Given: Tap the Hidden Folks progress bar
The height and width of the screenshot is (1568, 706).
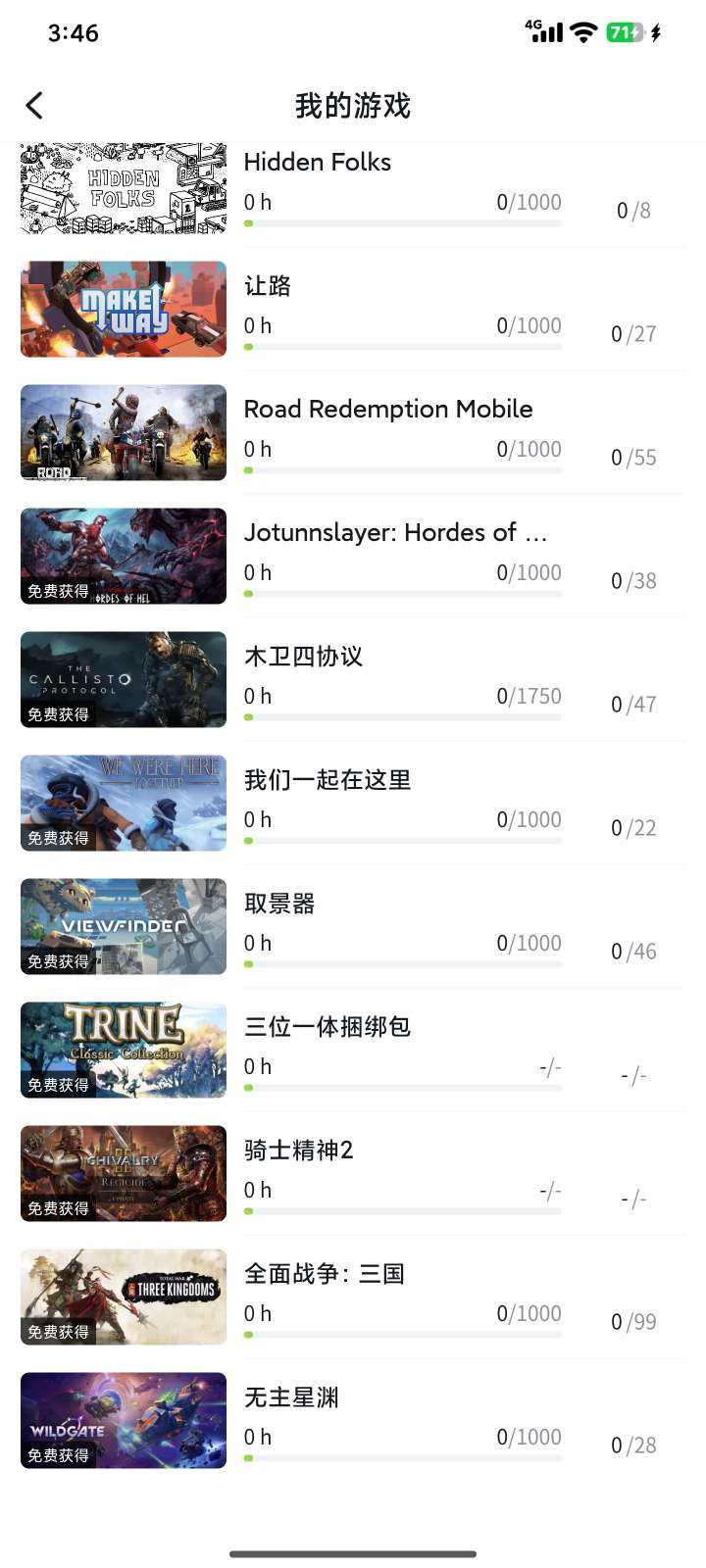Looking at the screenshot, I should click(402, 222).
